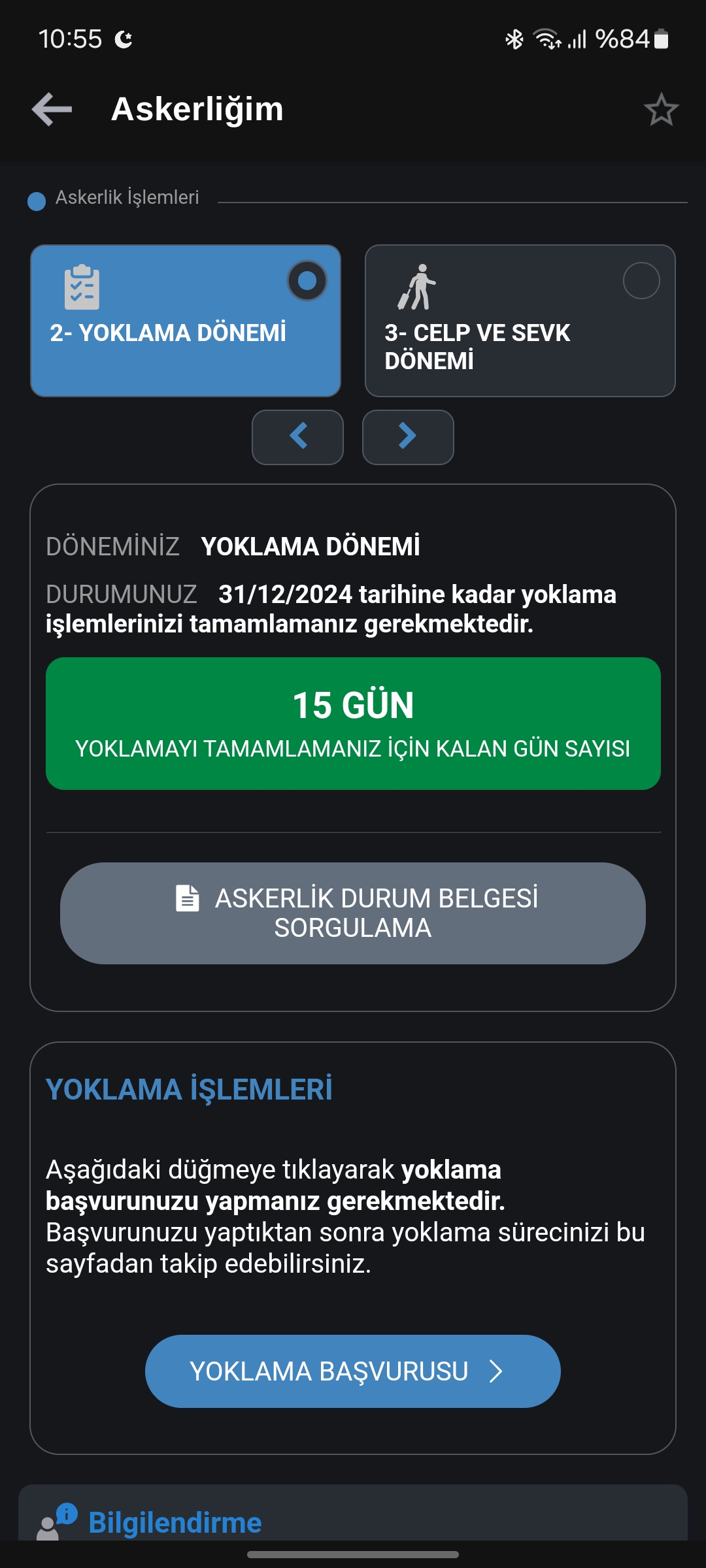The image size is (706, 1568).
Task: Select the 2- YOKLAMA DÖNEMİ card
Action: [x=186, y=321]
